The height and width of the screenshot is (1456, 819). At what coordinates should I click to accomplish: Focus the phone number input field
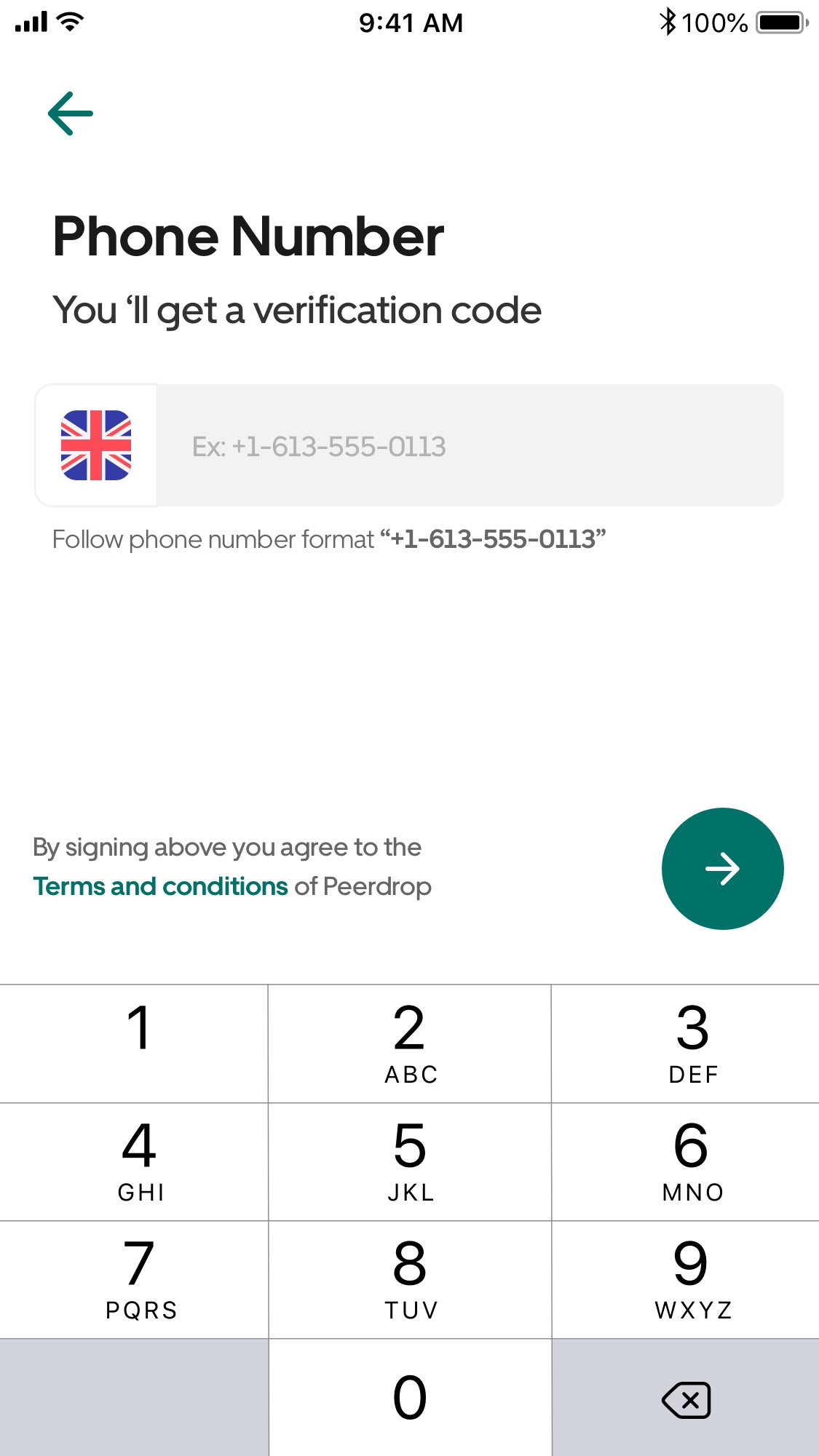coord(470,445)
